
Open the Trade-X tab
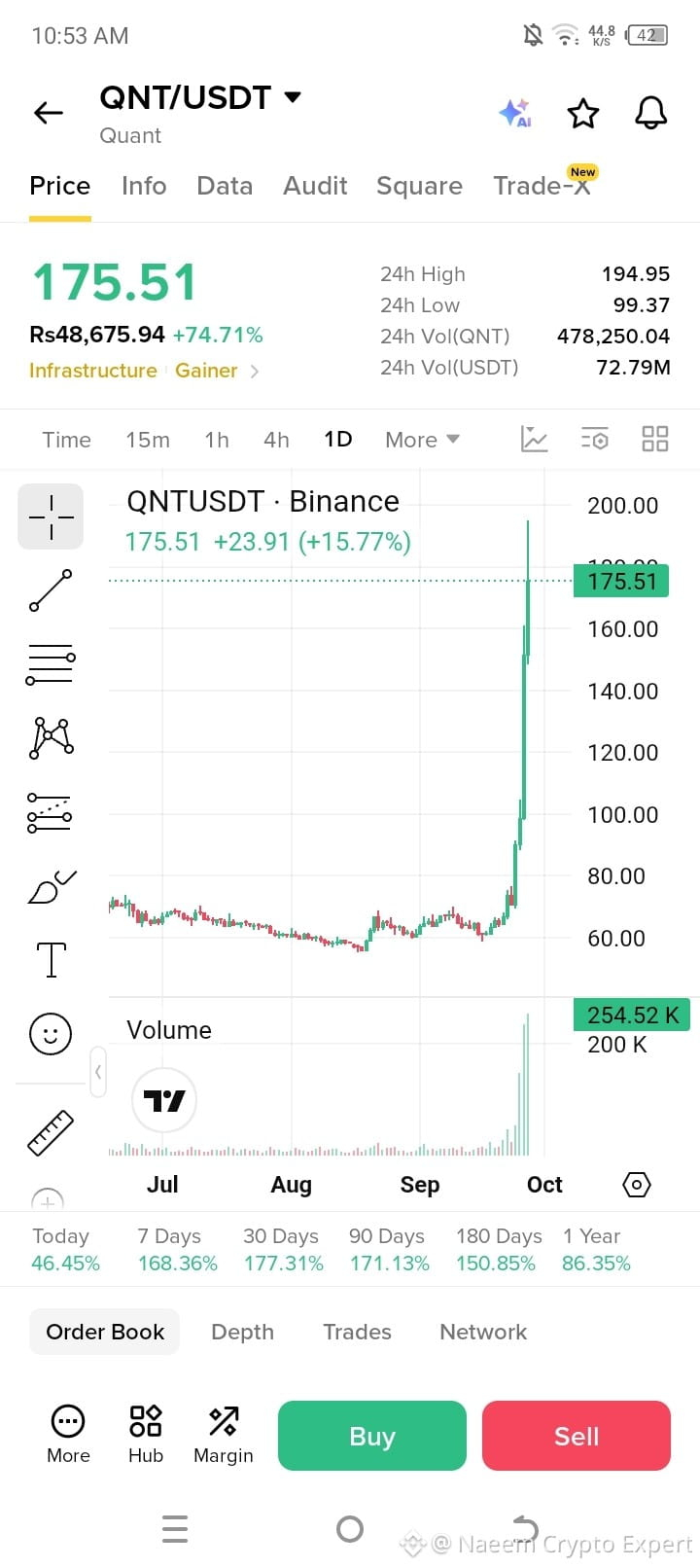coord(542,184)
